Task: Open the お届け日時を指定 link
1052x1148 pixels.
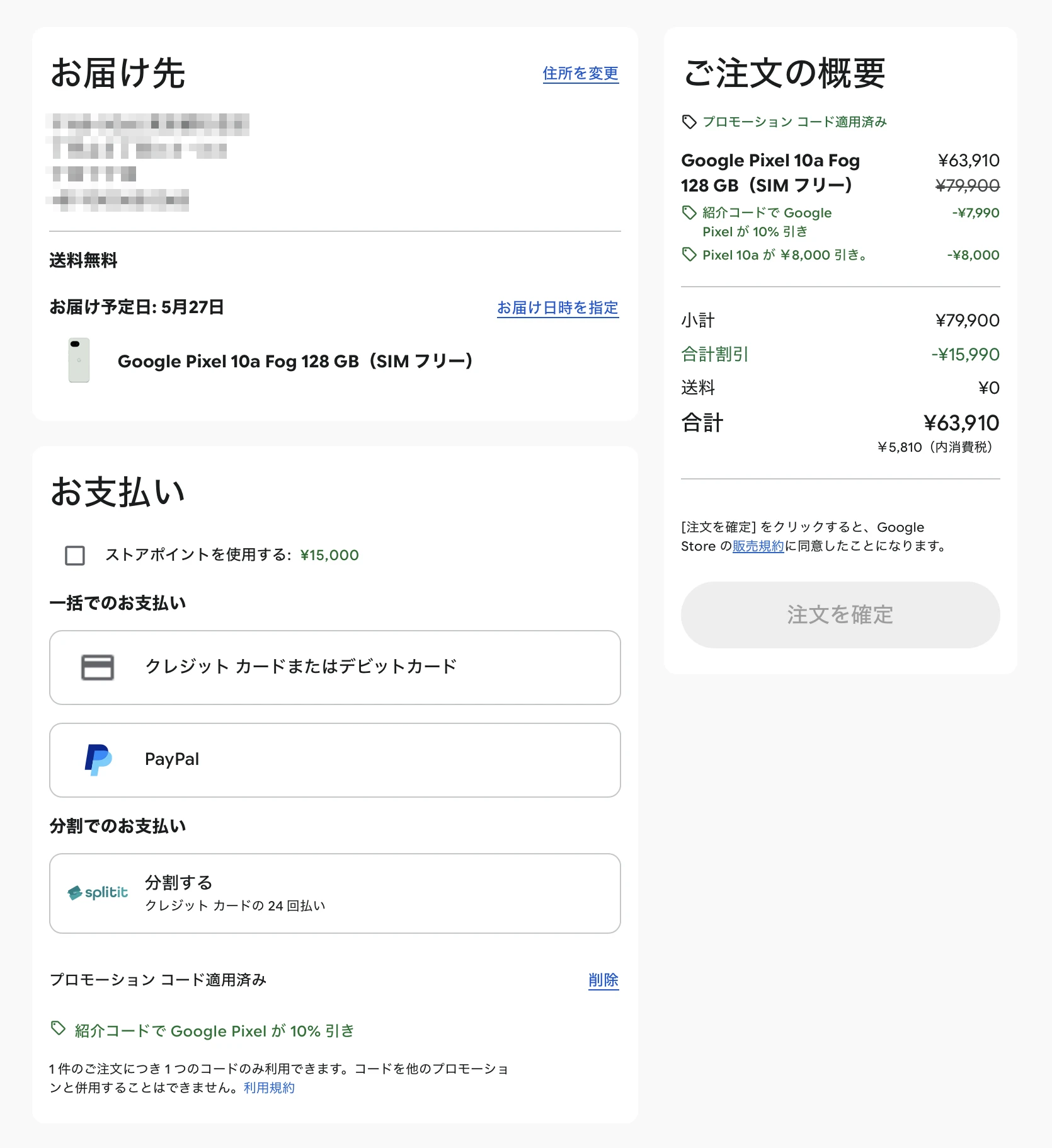Action: tap(557, 307)
